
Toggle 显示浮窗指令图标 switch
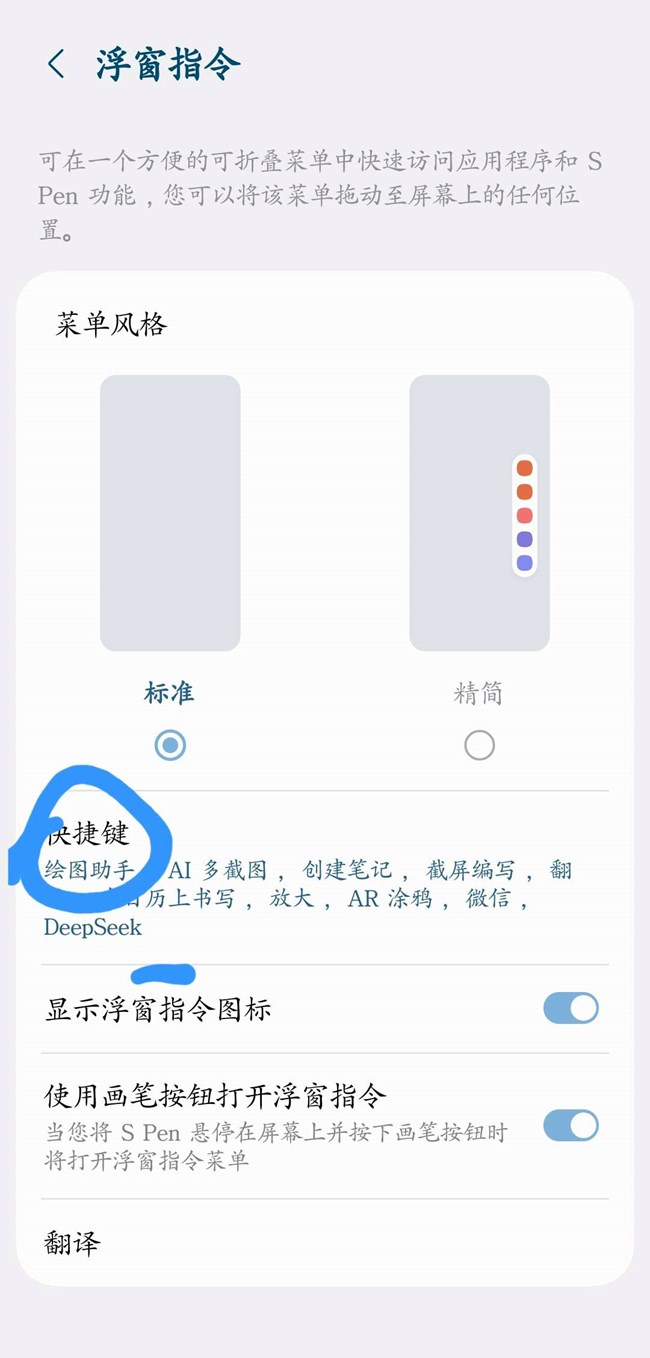571,1008
